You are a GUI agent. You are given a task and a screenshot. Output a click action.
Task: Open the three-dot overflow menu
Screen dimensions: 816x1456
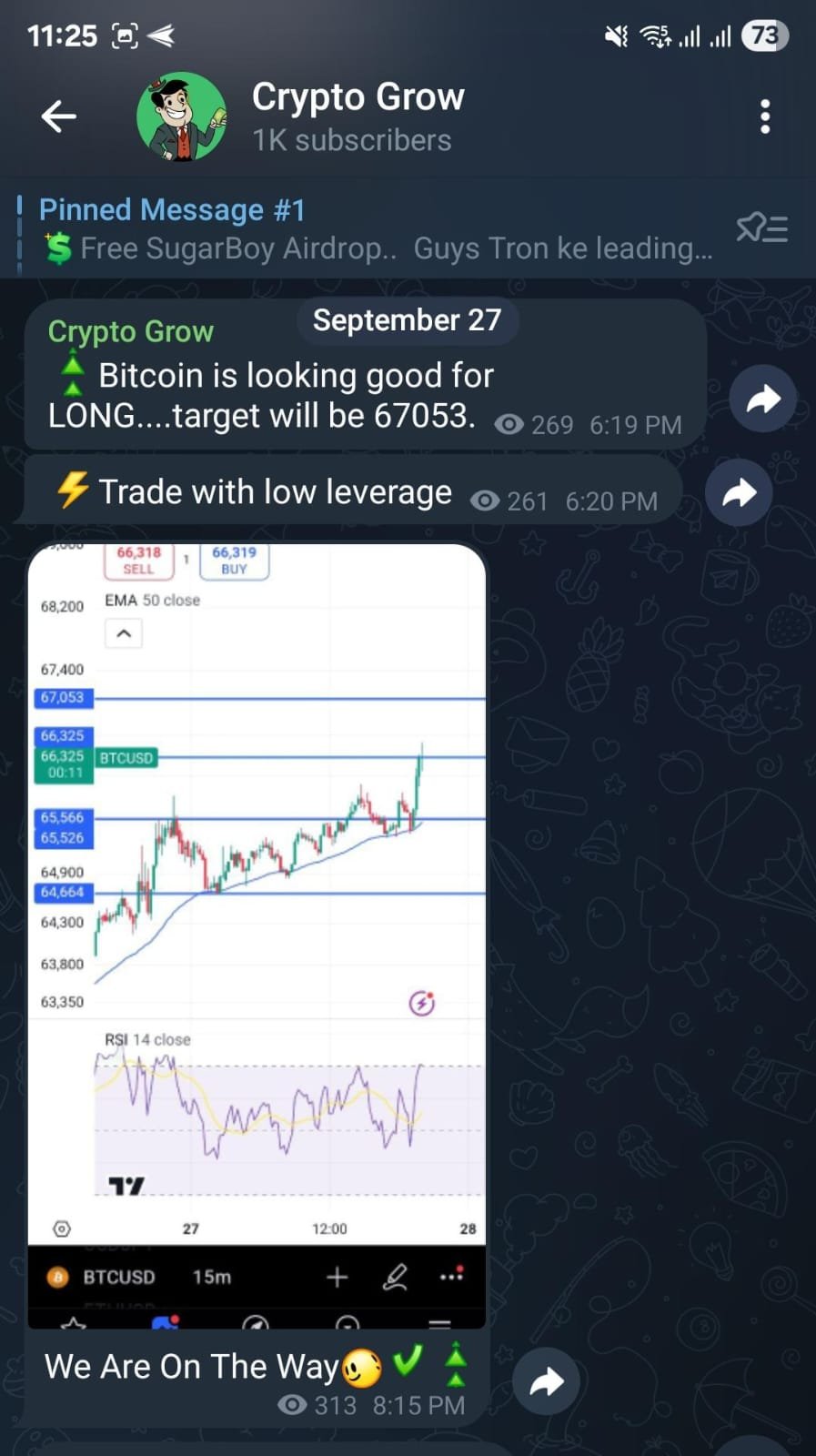(x=764, y=116)
